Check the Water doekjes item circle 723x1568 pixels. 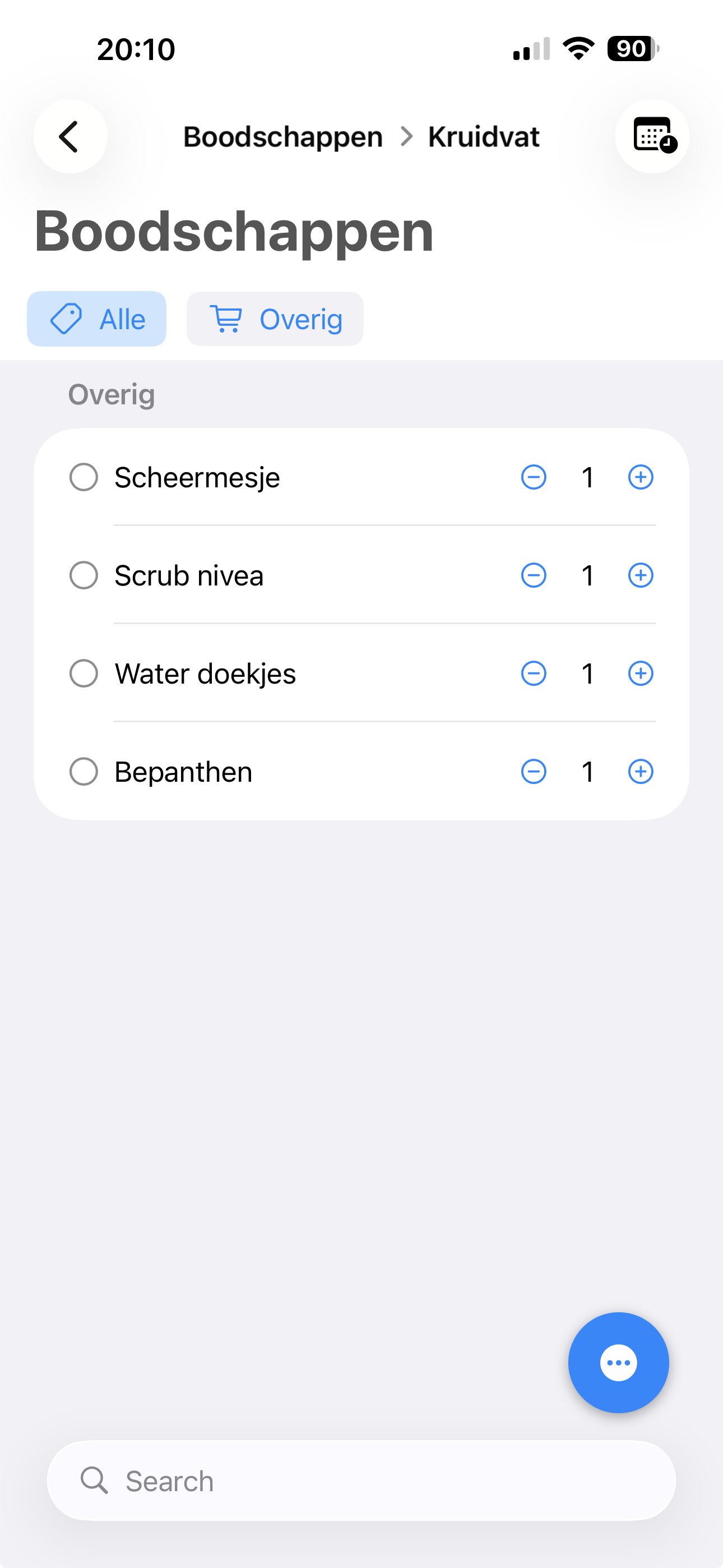point(84,673)
